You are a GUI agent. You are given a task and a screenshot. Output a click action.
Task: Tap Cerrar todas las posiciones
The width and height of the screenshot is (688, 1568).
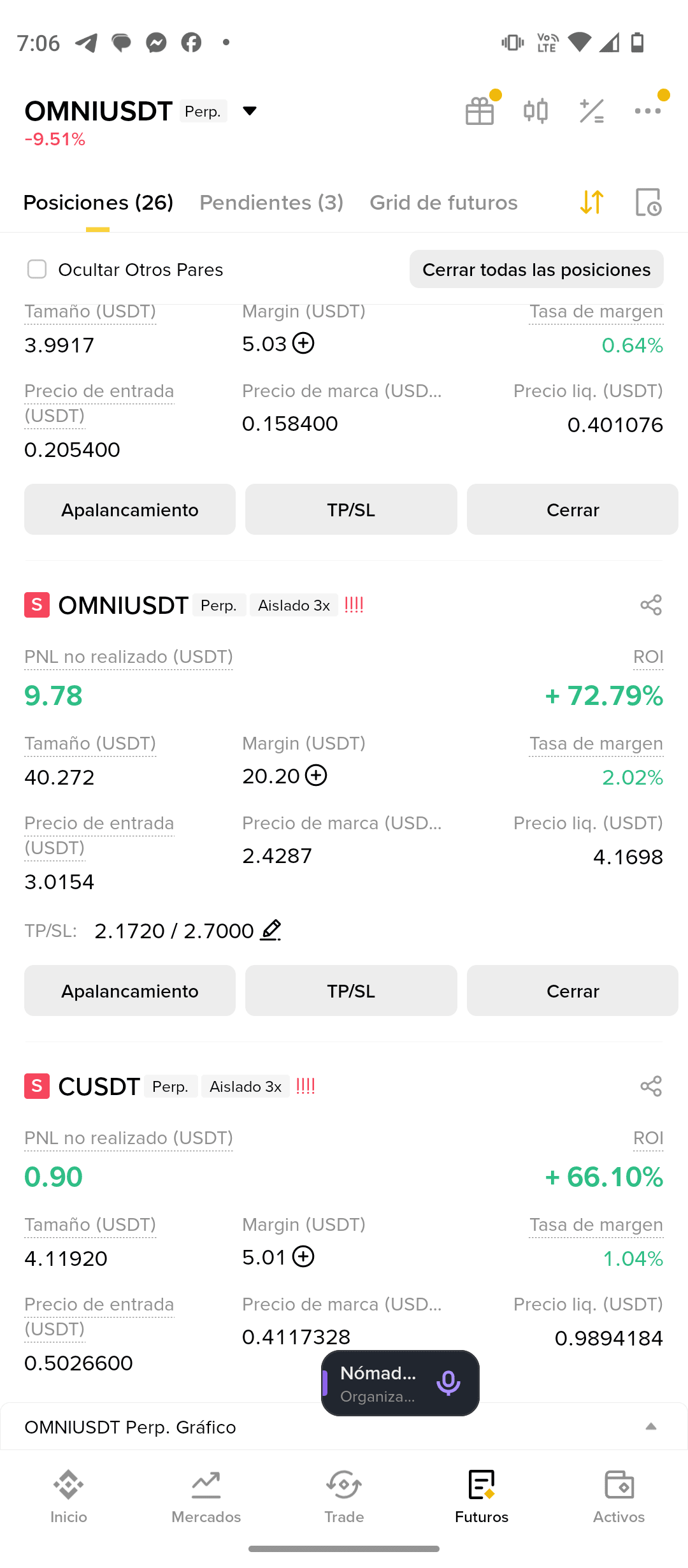click(536, 269)
